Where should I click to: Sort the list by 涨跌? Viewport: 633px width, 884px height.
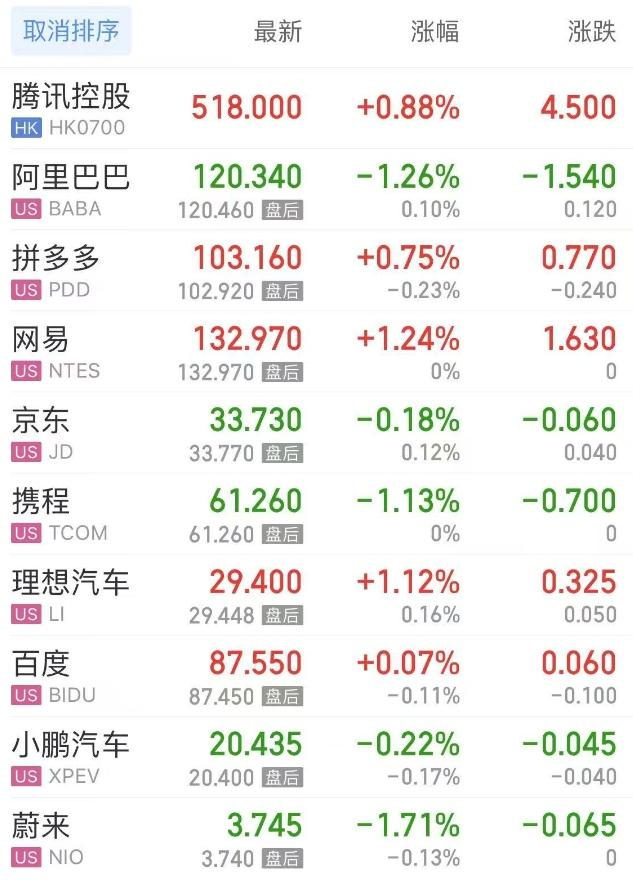591,32
